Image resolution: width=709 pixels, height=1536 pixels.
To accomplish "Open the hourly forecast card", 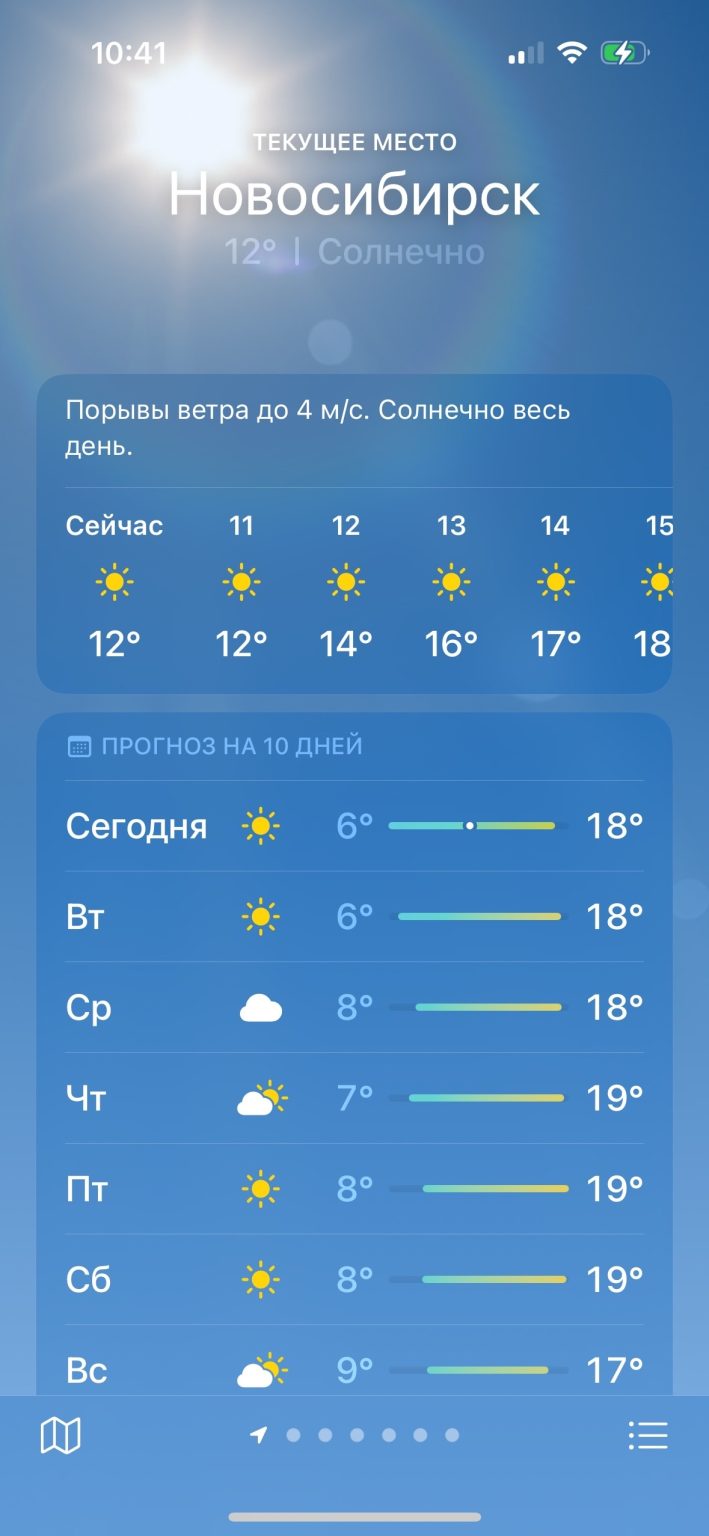I will (x=354, y=534).
